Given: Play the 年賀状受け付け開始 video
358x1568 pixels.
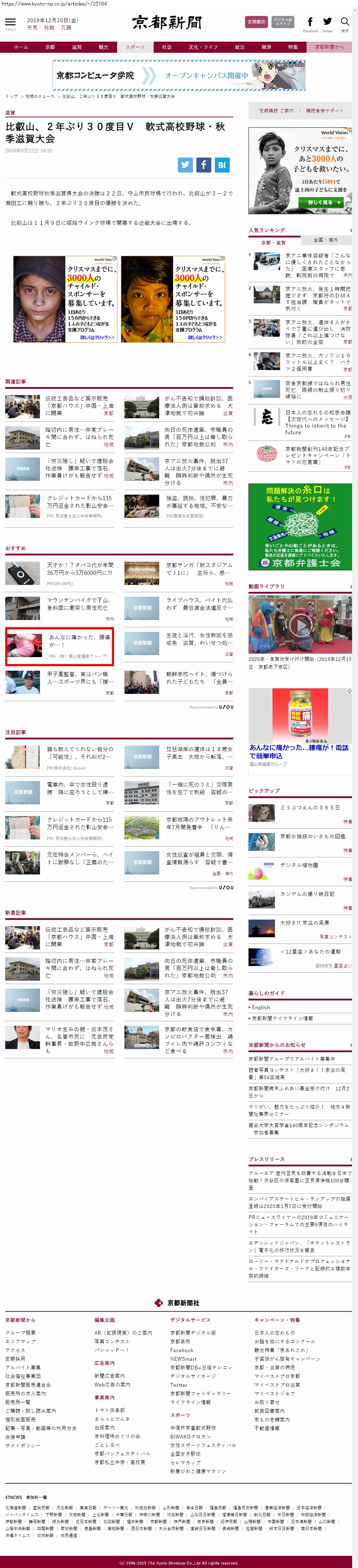Looking at the screenshot, I should pos(300,624).
